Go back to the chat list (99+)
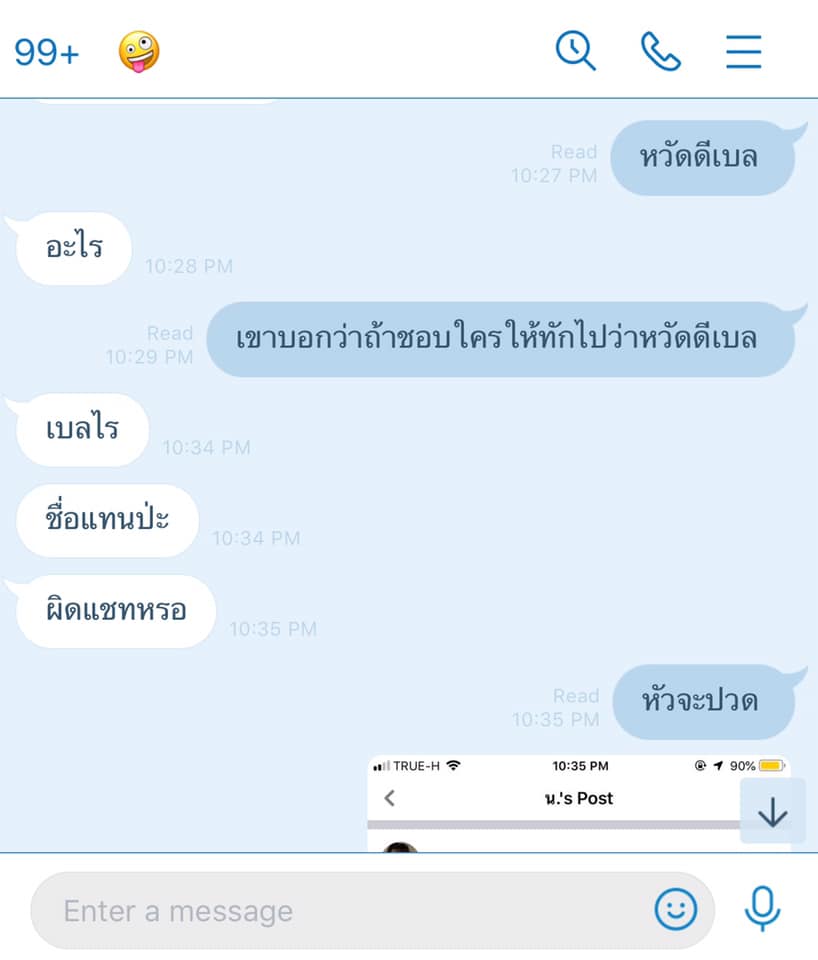This screenshot has width=818, height=960. point(46,51)
